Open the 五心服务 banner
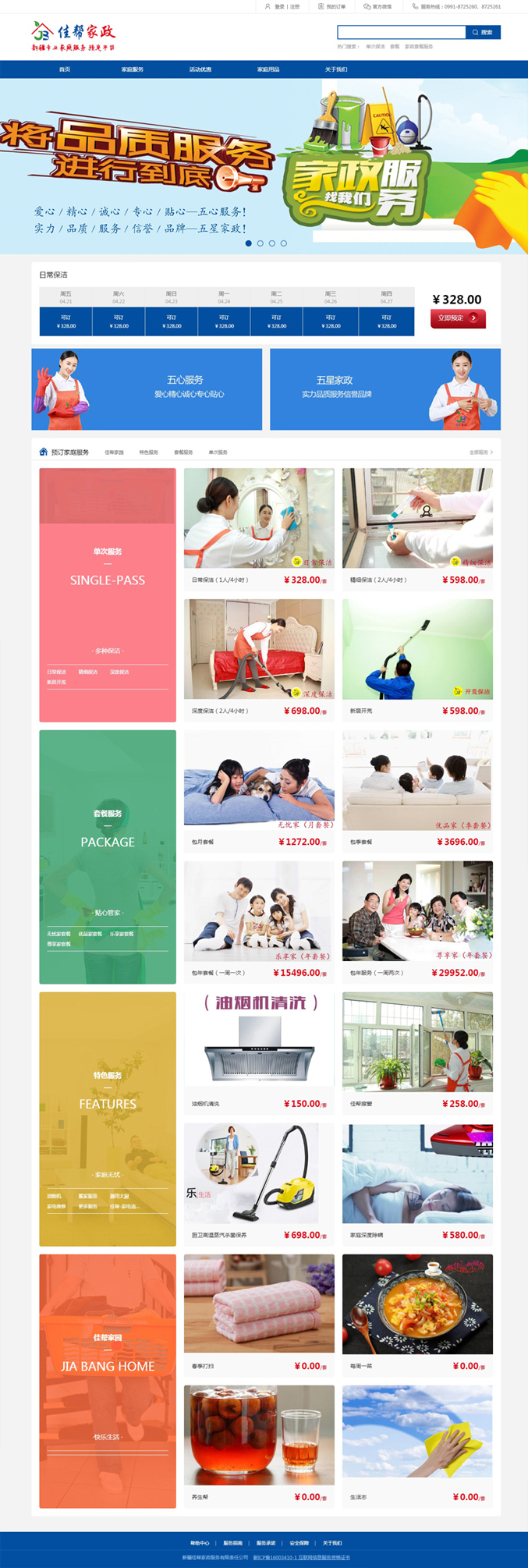The height and width of the screenshot is (1568, 528). coord(147,388)
